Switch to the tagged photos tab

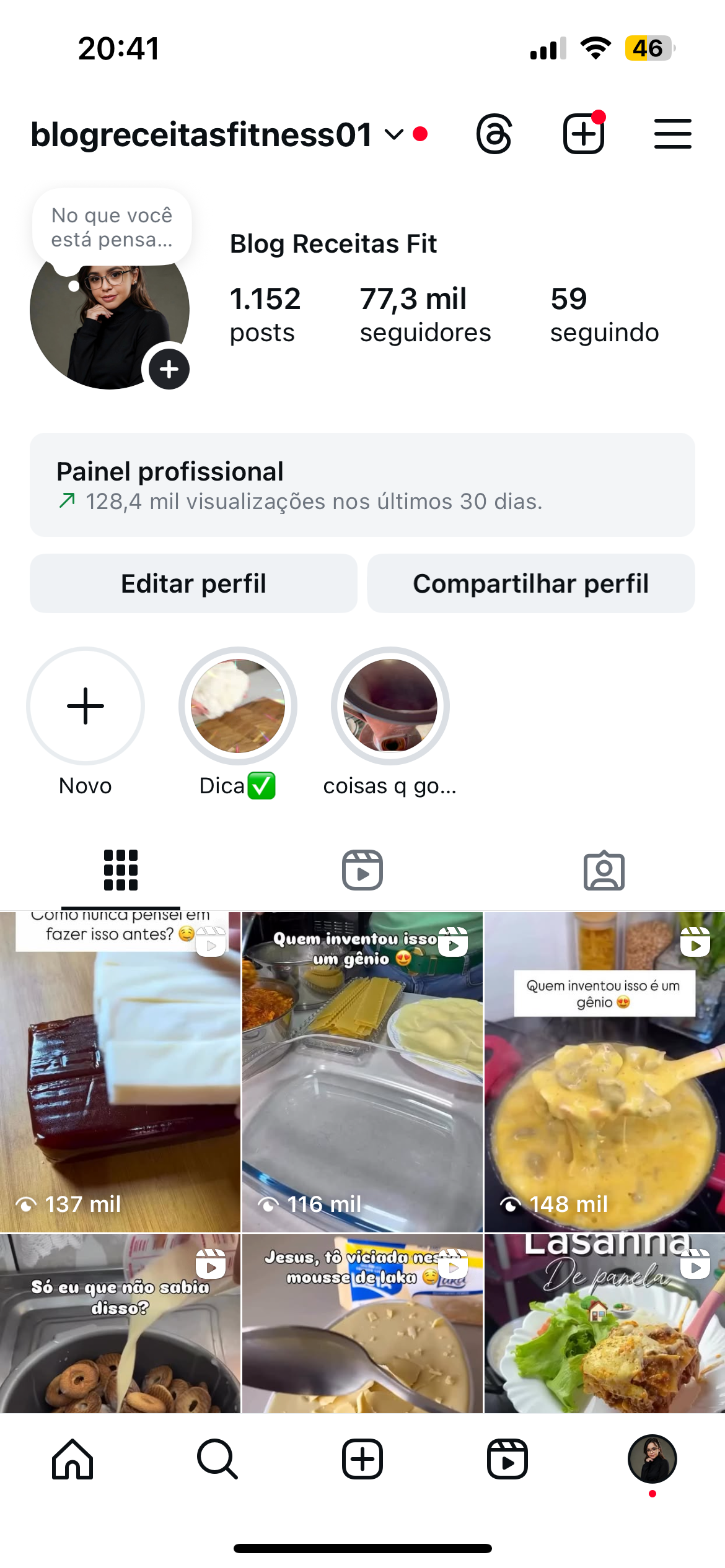pos(604,870)
